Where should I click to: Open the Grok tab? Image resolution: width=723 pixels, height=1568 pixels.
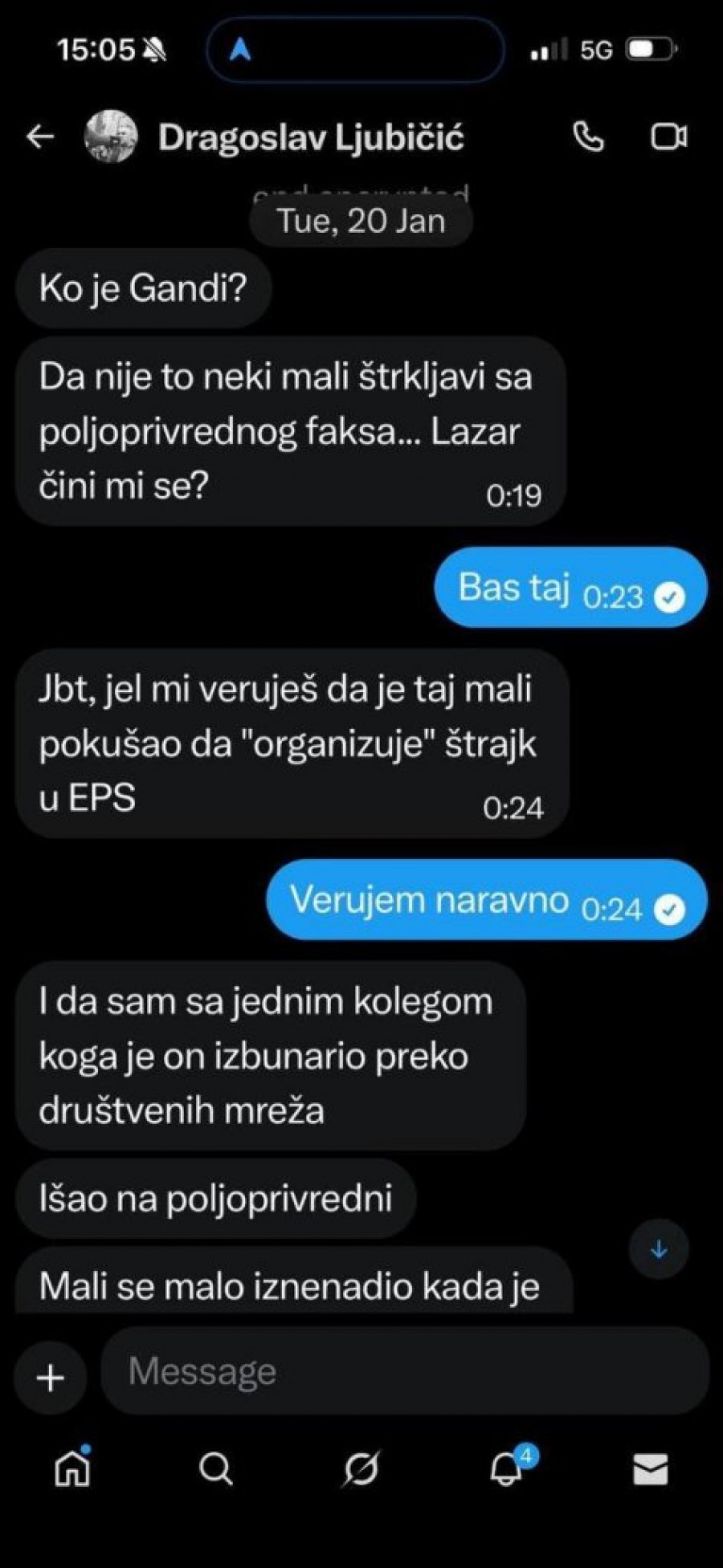(x=361, y=1469)
